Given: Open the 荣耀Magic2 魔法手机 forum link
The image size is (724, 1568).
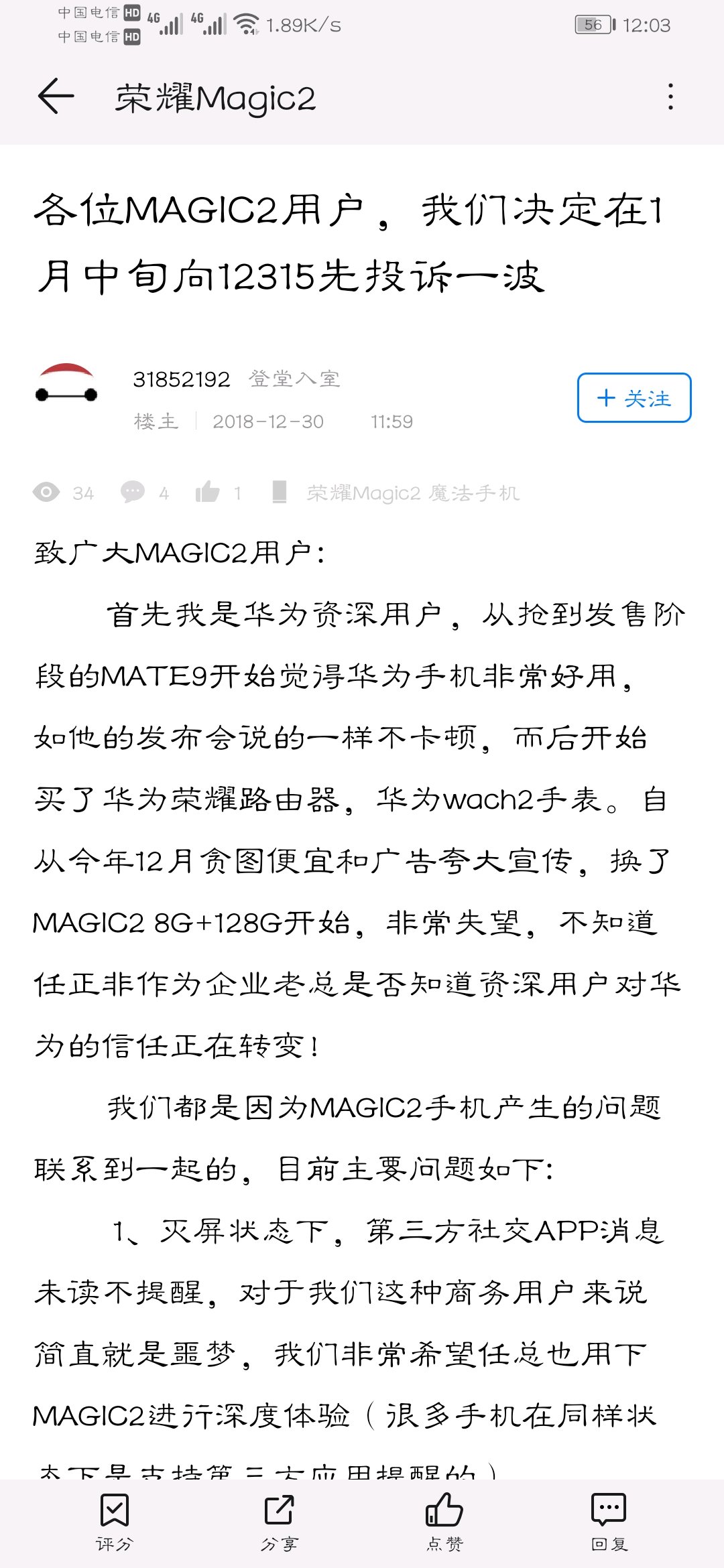Looking at the screenshot, I should (x=413, y=493).
